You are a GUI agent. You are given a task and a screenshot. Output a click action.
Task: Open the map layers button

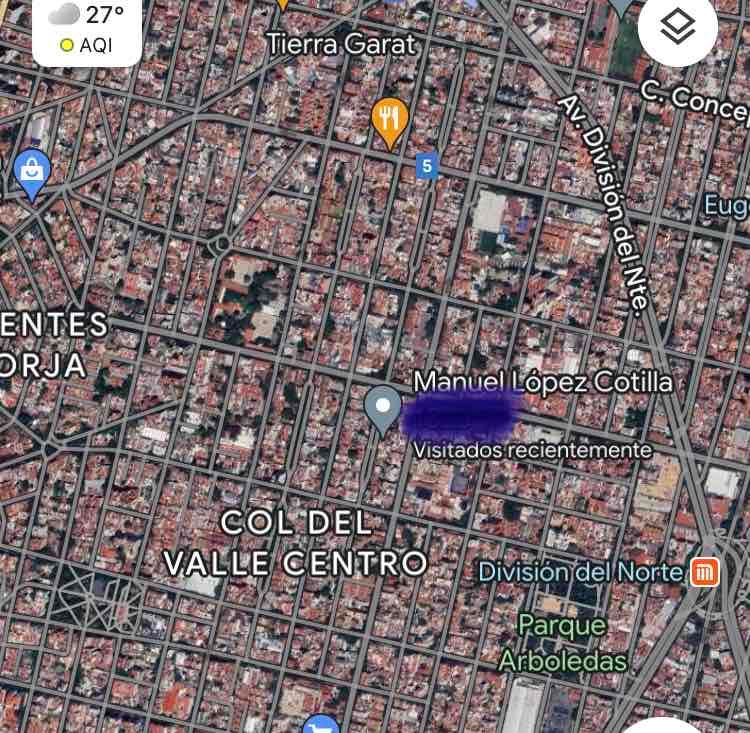pyautogui.click(x=678, y=26)
